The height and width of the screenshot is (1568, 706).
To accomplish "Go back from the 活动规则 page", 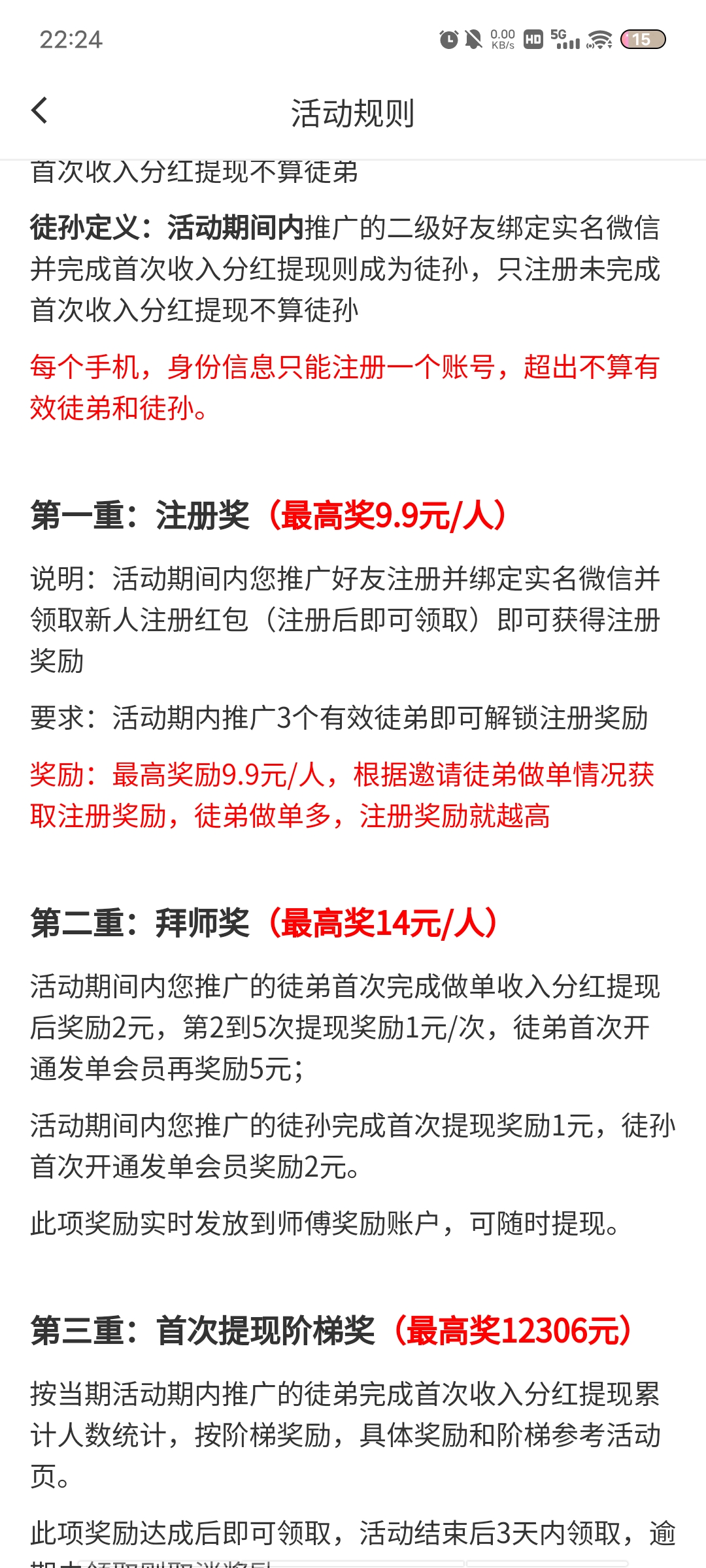I will tap(40, 110).
